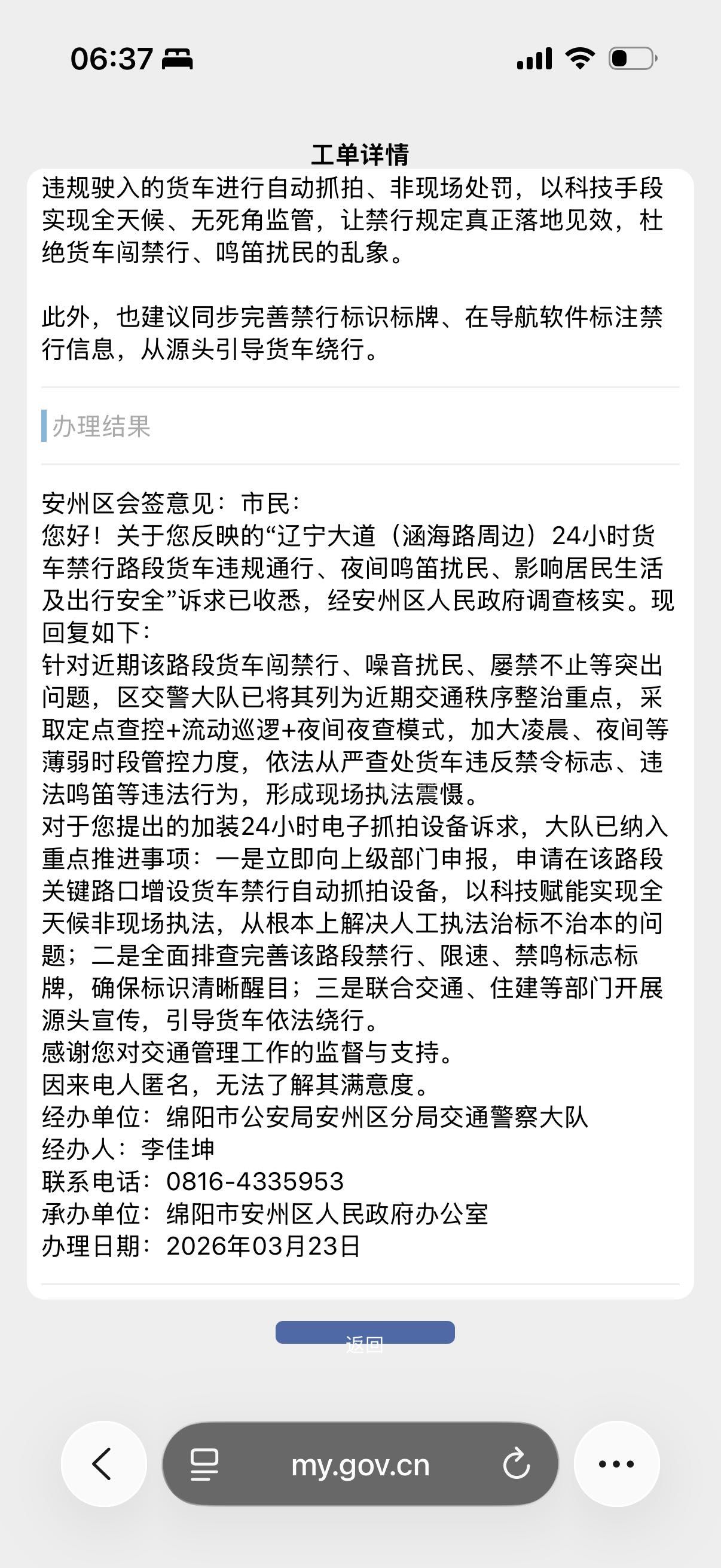Open the browser's three-dot more menu
This screenshot has width=721, height=1568.
616,1464
